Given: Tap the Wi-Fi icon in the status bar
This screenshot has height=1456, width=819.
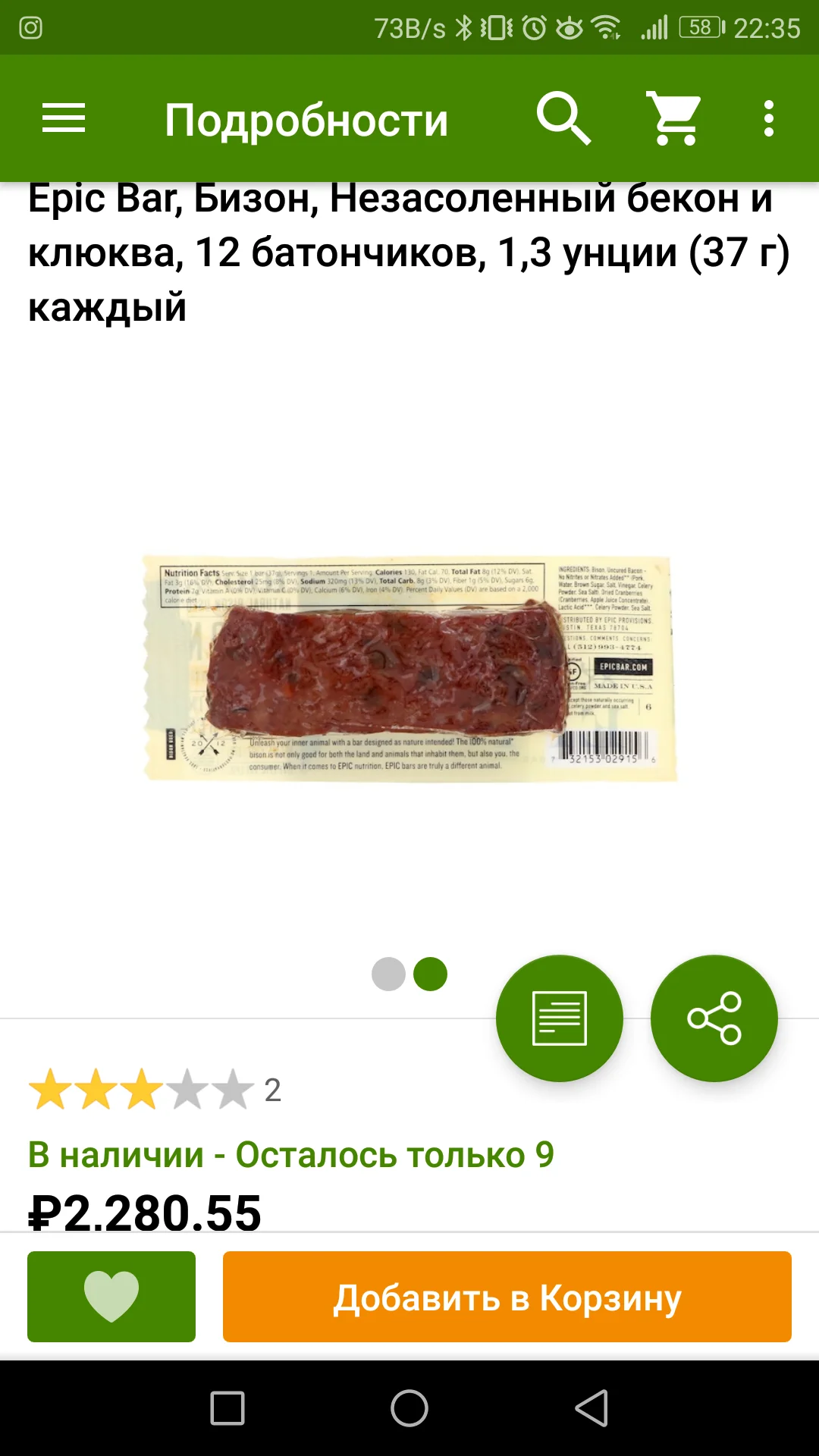Looking at the screenshot, I should pos(606,25).
